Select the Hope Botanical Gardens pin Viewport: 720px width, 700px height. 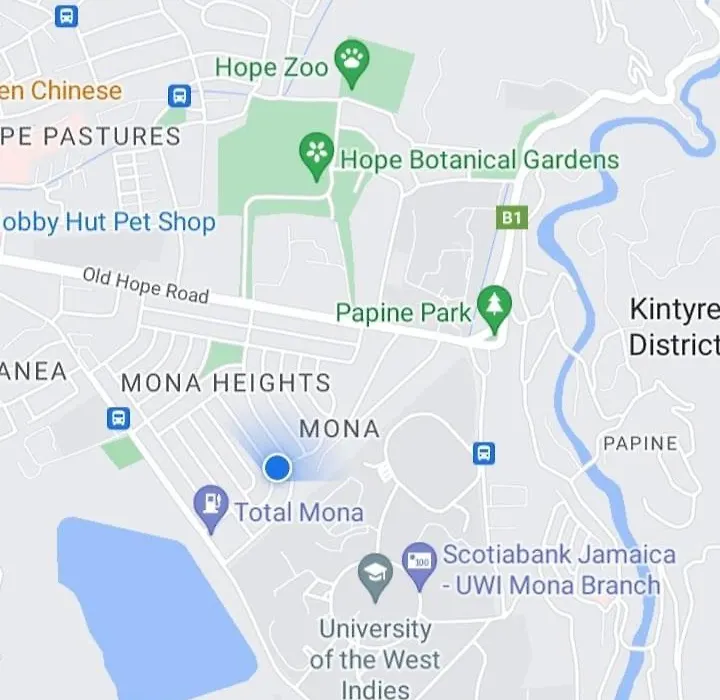317,155
